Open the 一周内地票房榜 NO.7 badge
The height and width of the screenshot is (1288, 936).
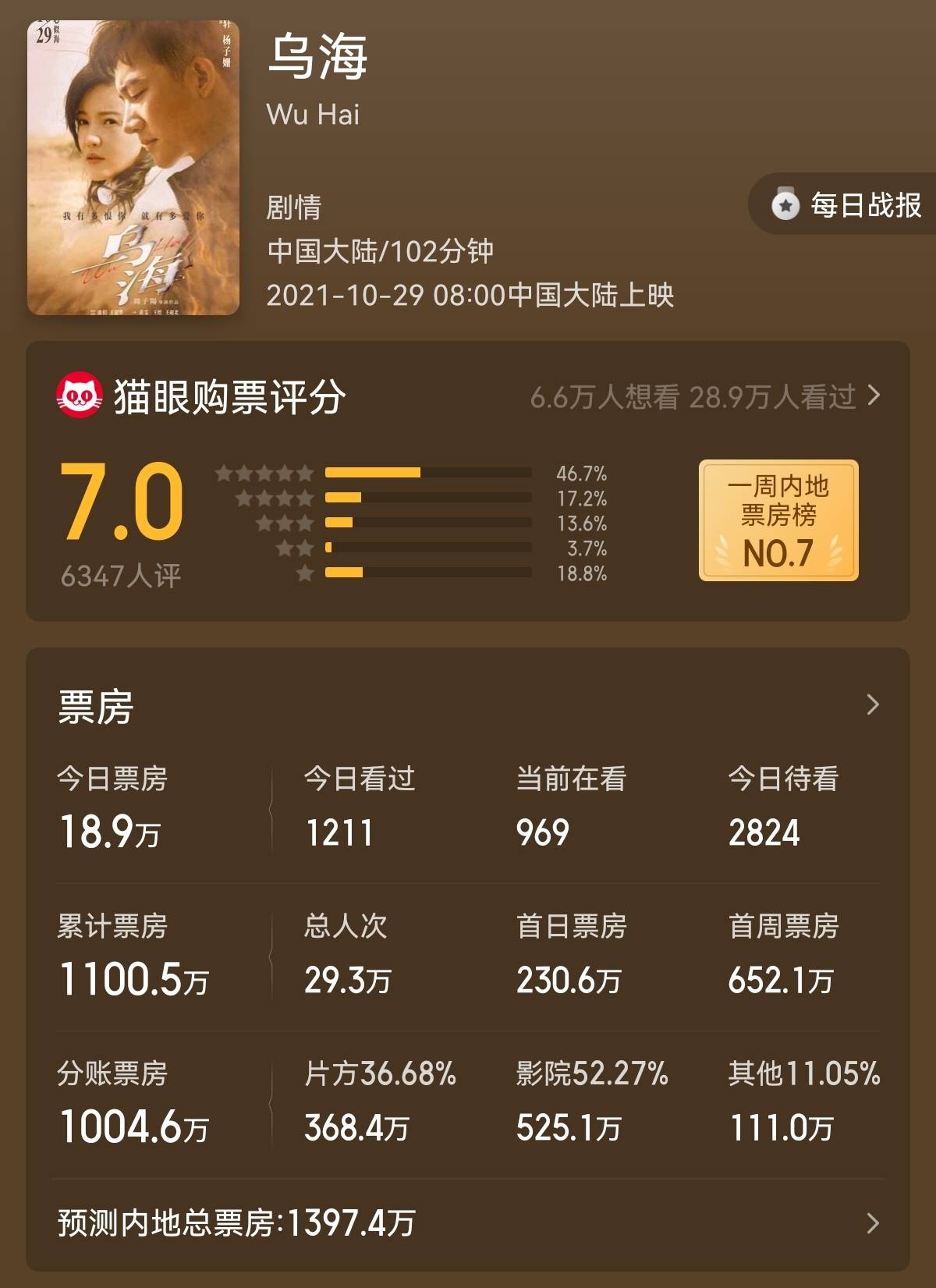pyautogui.click(x=778, y=519)
